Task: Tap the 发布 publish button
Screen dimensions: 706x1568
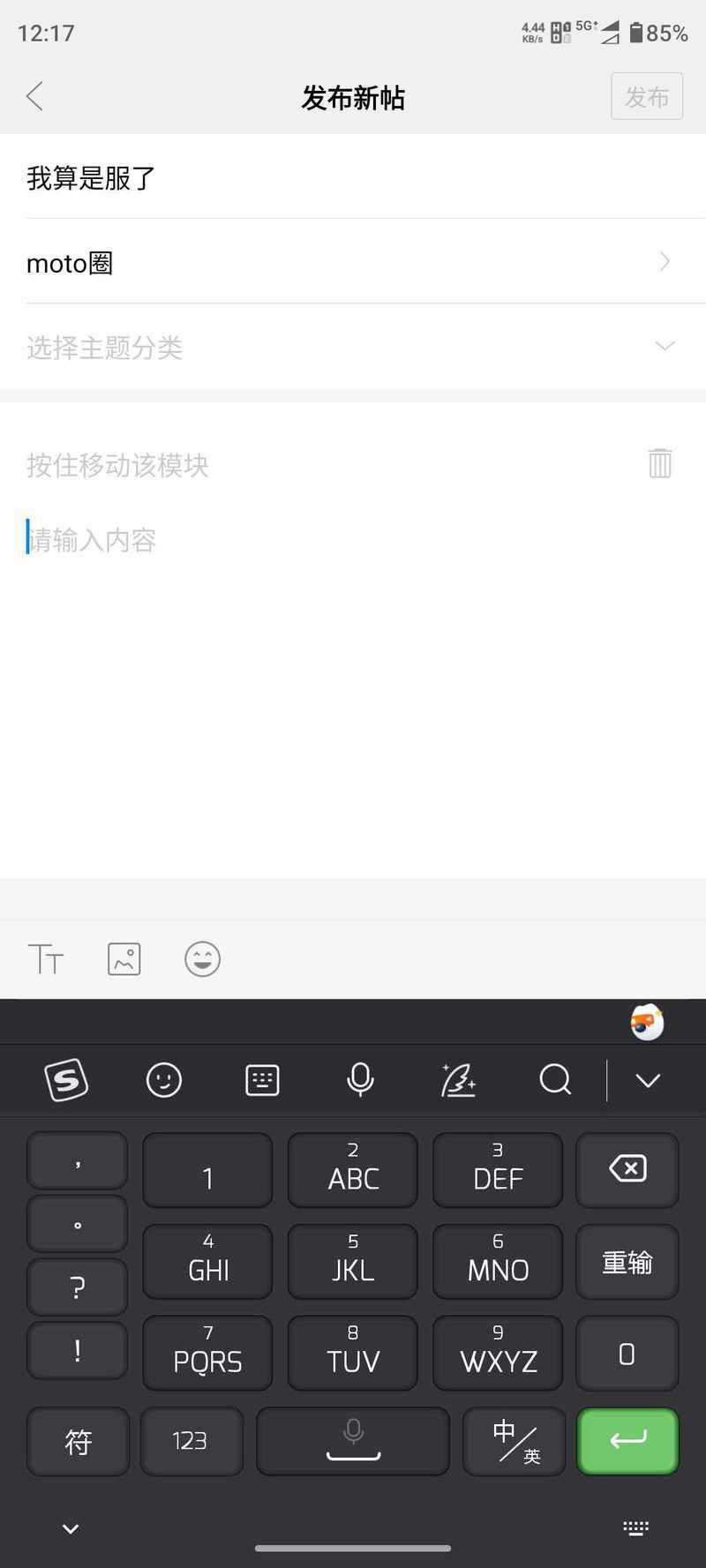Action: 647,96
